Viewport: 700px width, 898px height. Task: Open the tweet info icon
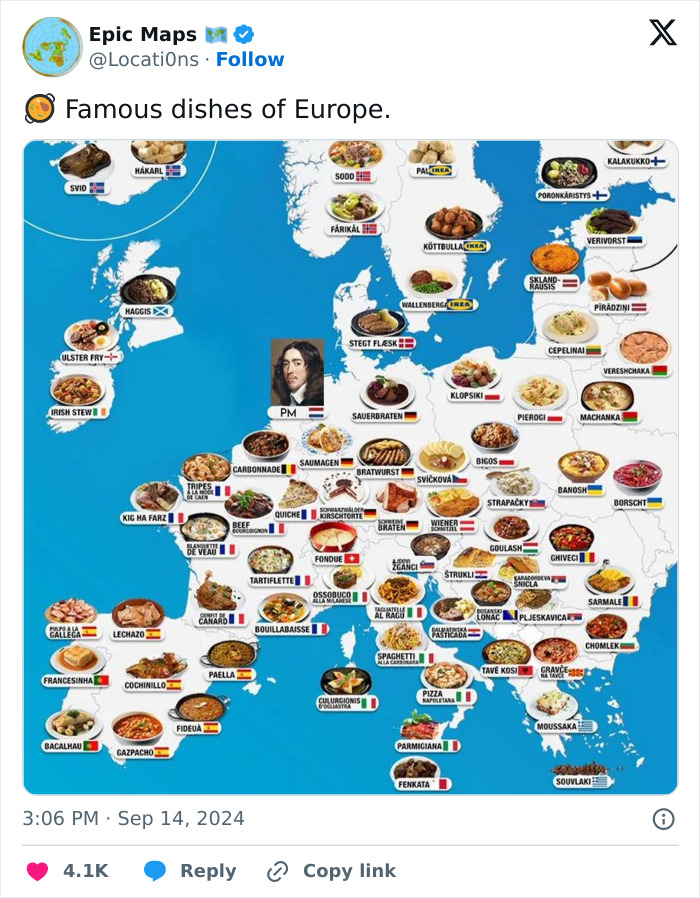coord(662,819)
